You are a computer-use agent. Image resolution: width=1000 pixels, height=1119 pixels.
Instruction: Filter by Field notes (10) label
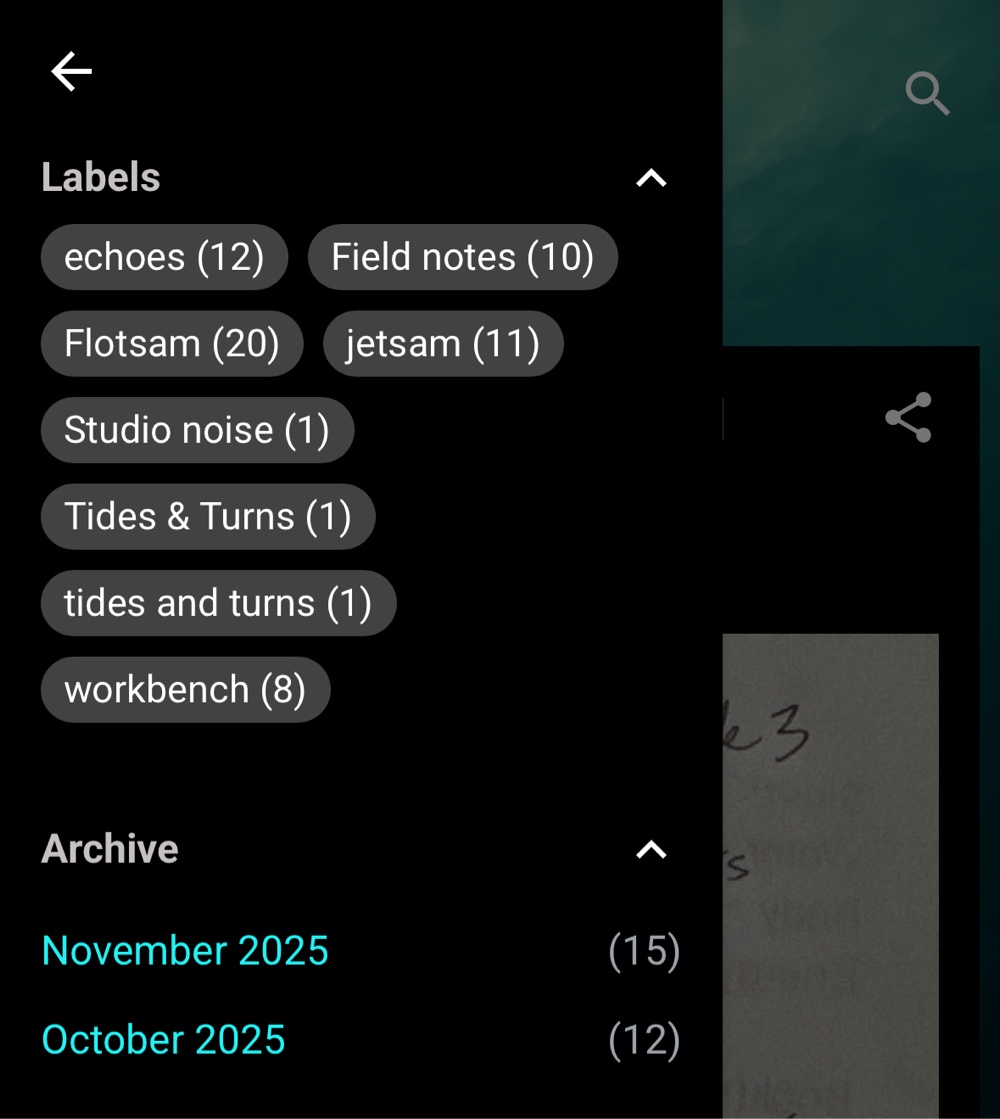pyautogui.click(x=462, y=257)
